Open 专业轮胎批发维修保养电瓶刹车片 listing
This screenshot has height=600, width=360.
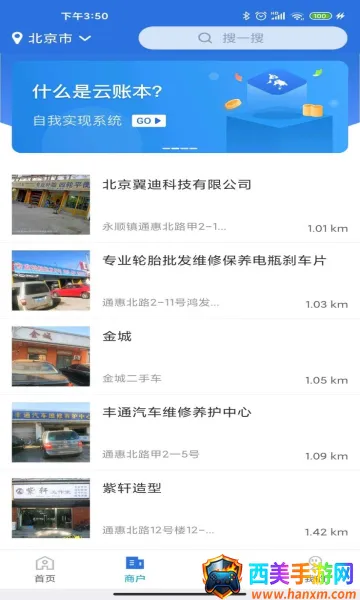point(180,280)
